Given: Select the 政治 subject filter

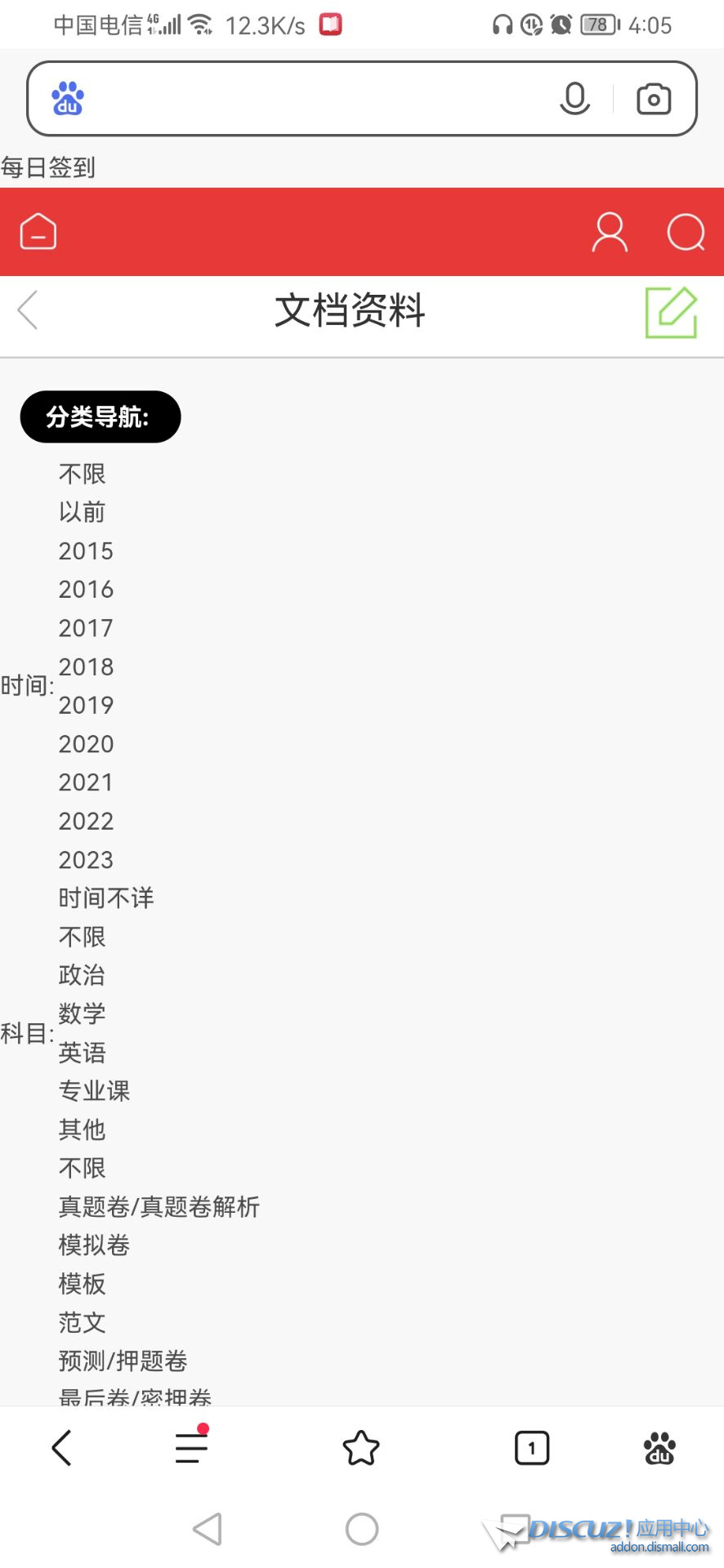Looking at the screenshot, I should coord(82,975).
